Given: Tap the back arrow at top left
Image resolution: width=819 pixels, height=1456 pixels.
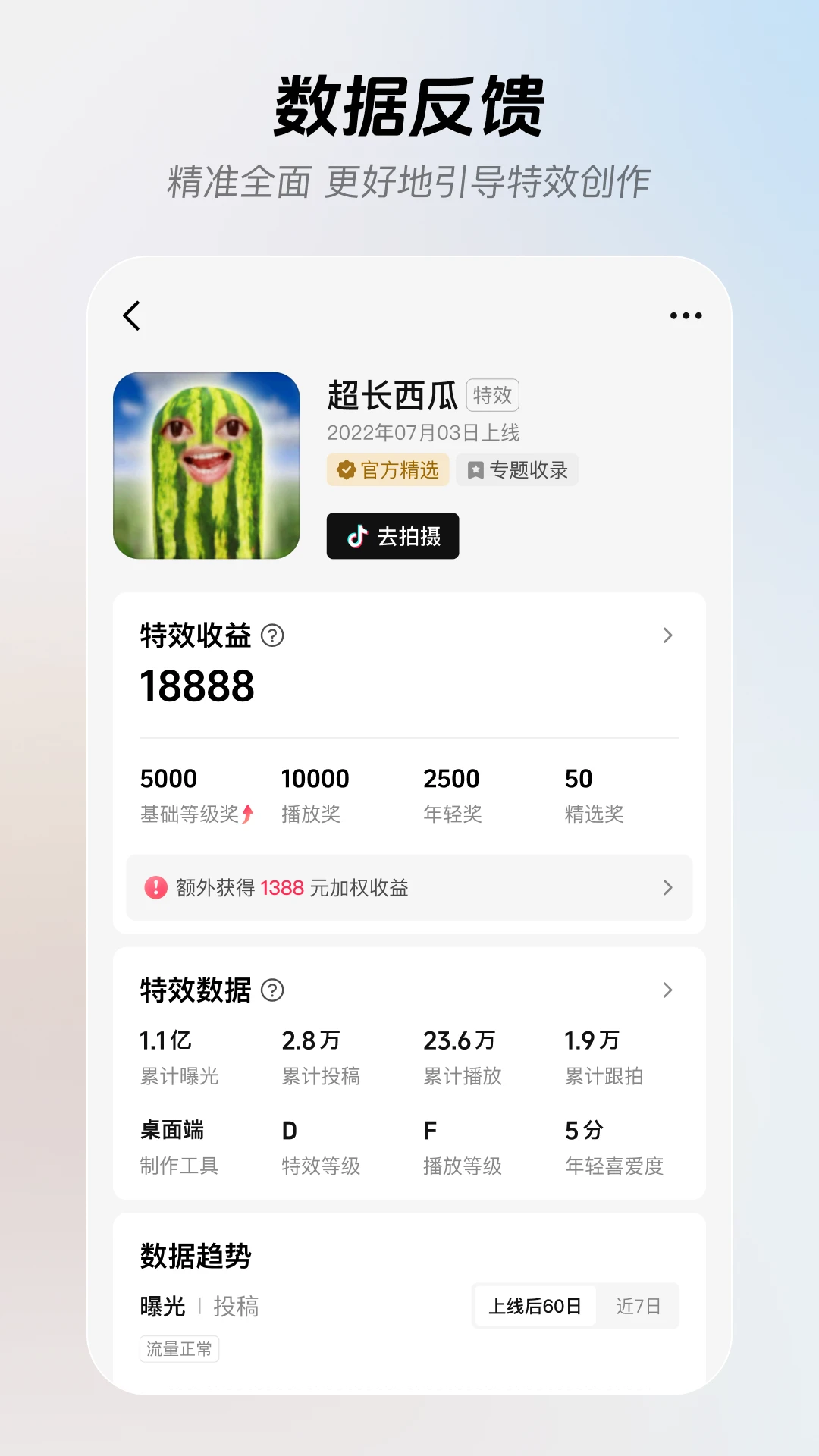Looking at the screenshot, I should pyautogui.click(x=132, y=315).
